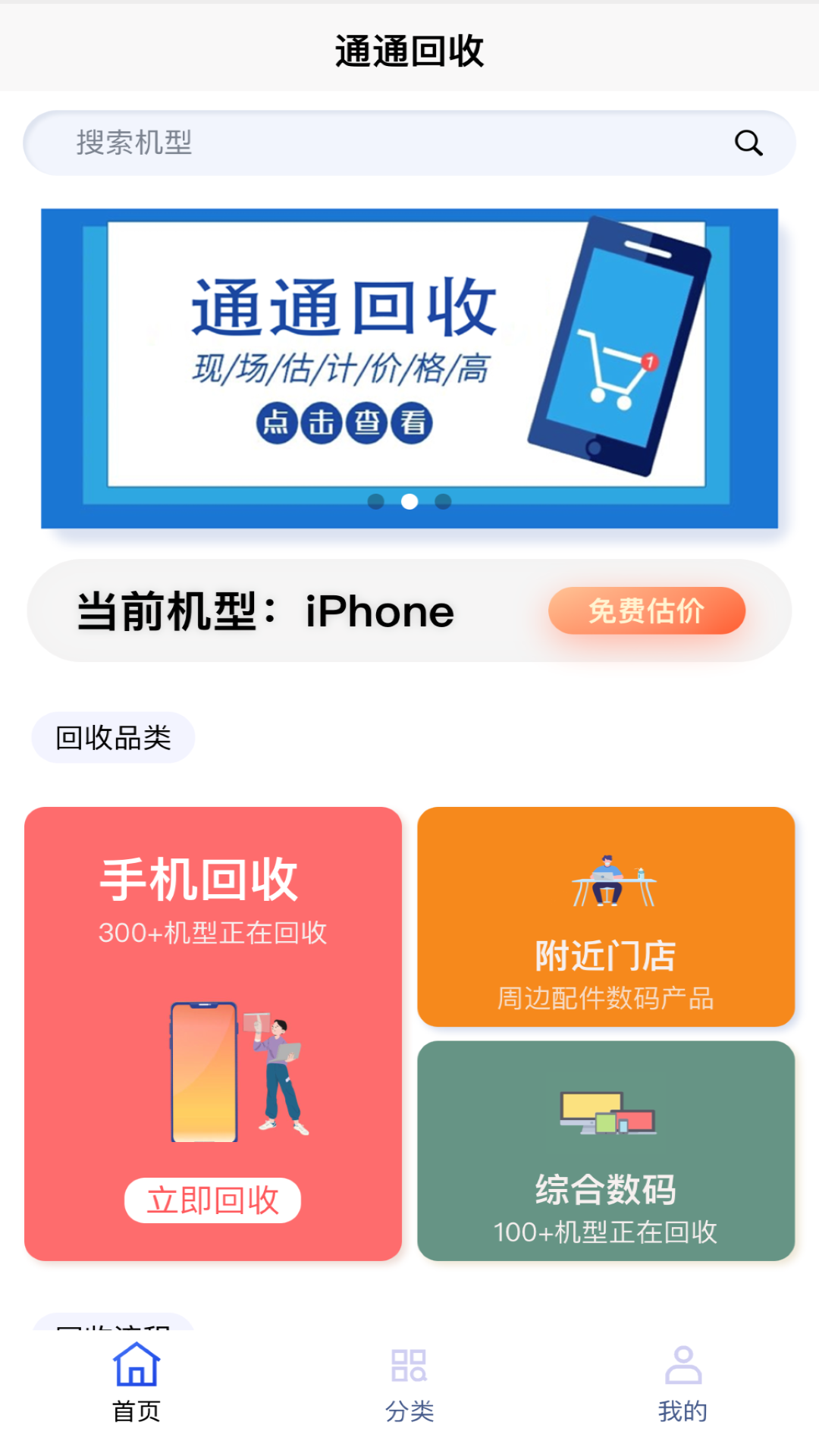Open the 手机回收 card
The image size is (819, 1456).
(x=212, y=986)
